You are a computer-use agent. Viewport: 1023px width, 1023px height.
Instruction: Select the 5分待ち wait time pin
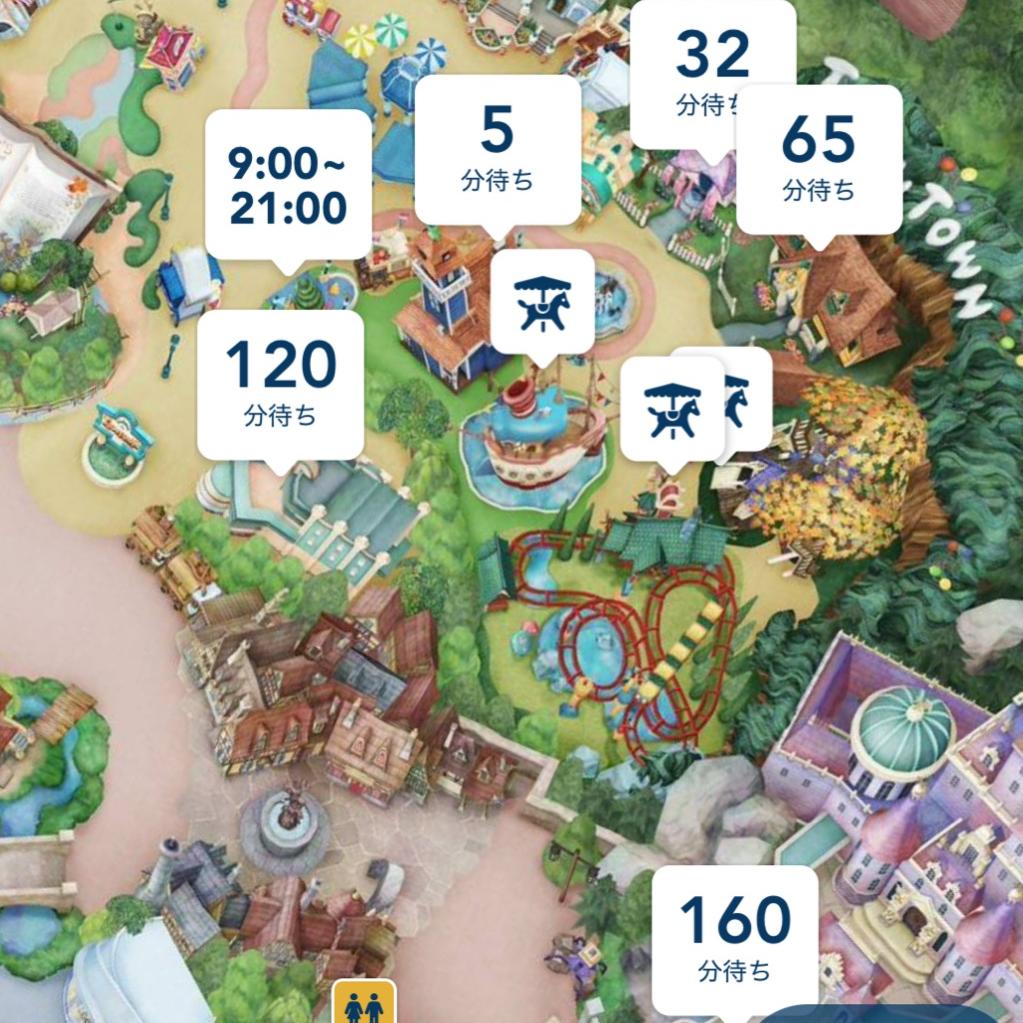click(497, 150)
